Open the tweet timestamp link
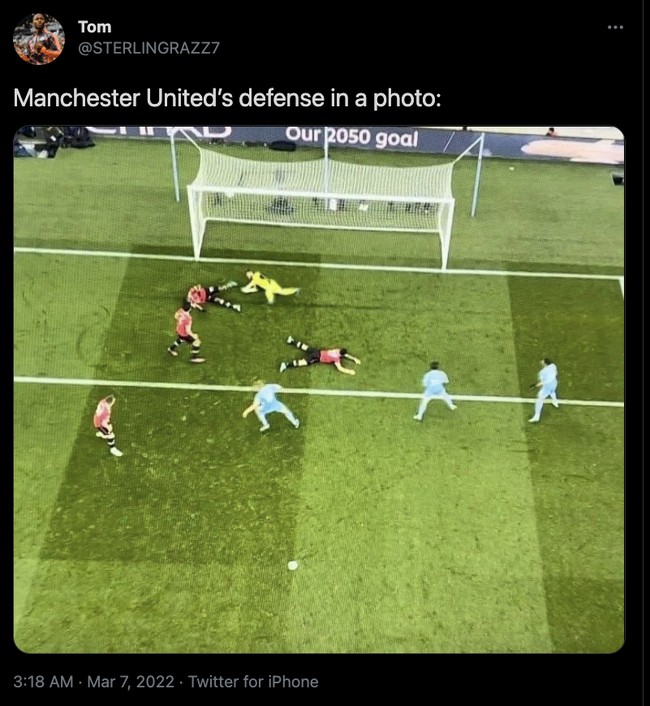 pyautogui.click(x=92, y=682)
